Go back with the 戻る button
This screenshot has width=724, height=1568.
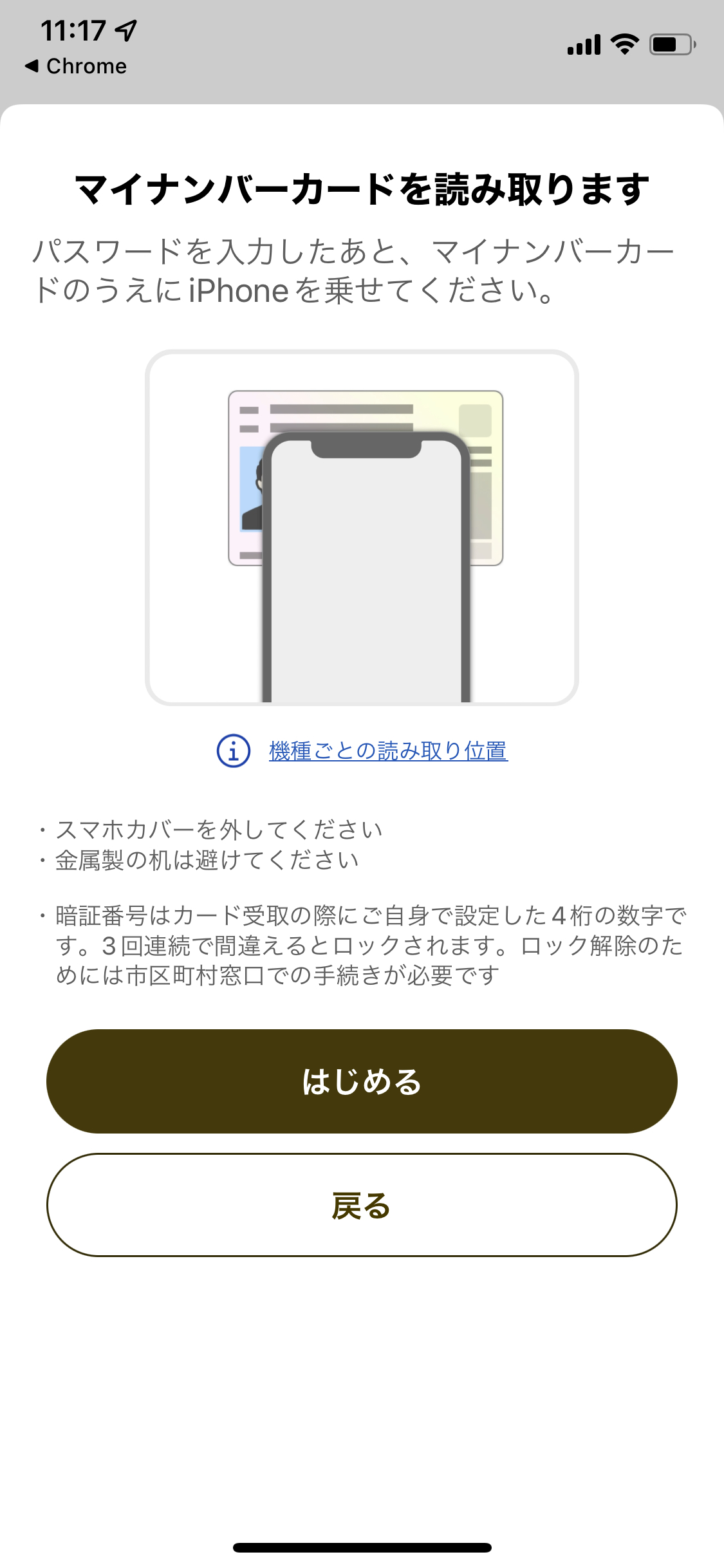[x=362, y=1205]
